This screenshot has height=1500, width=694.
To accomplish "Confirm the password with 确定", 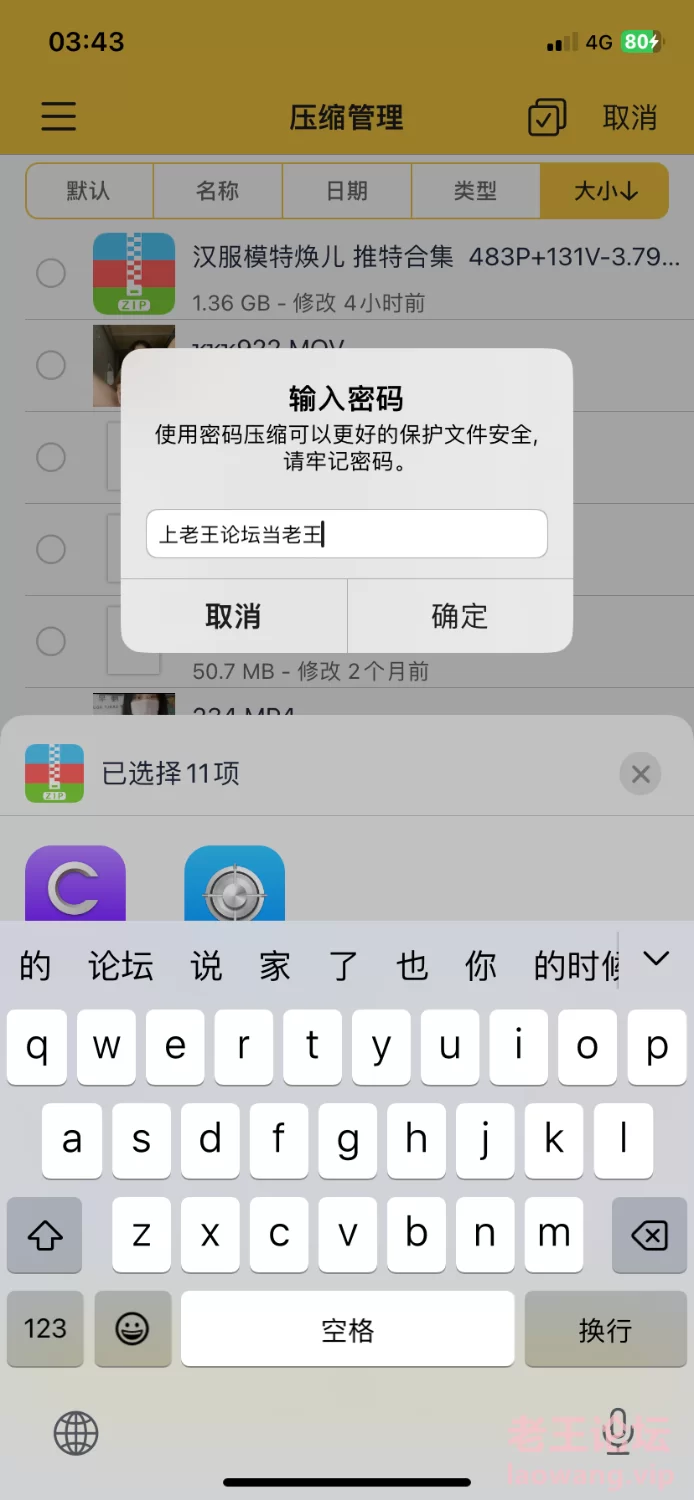I will 460,616.
